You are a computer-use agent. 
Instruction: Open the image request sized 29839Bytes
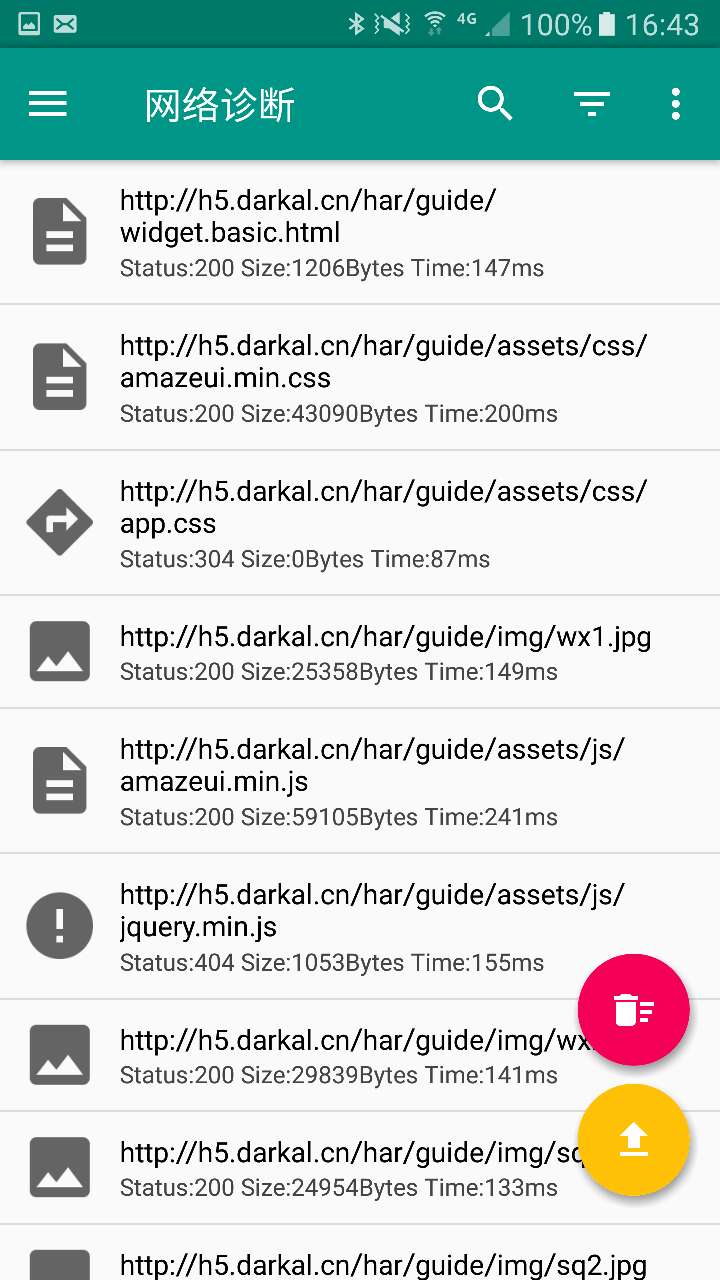[300, 1056]
